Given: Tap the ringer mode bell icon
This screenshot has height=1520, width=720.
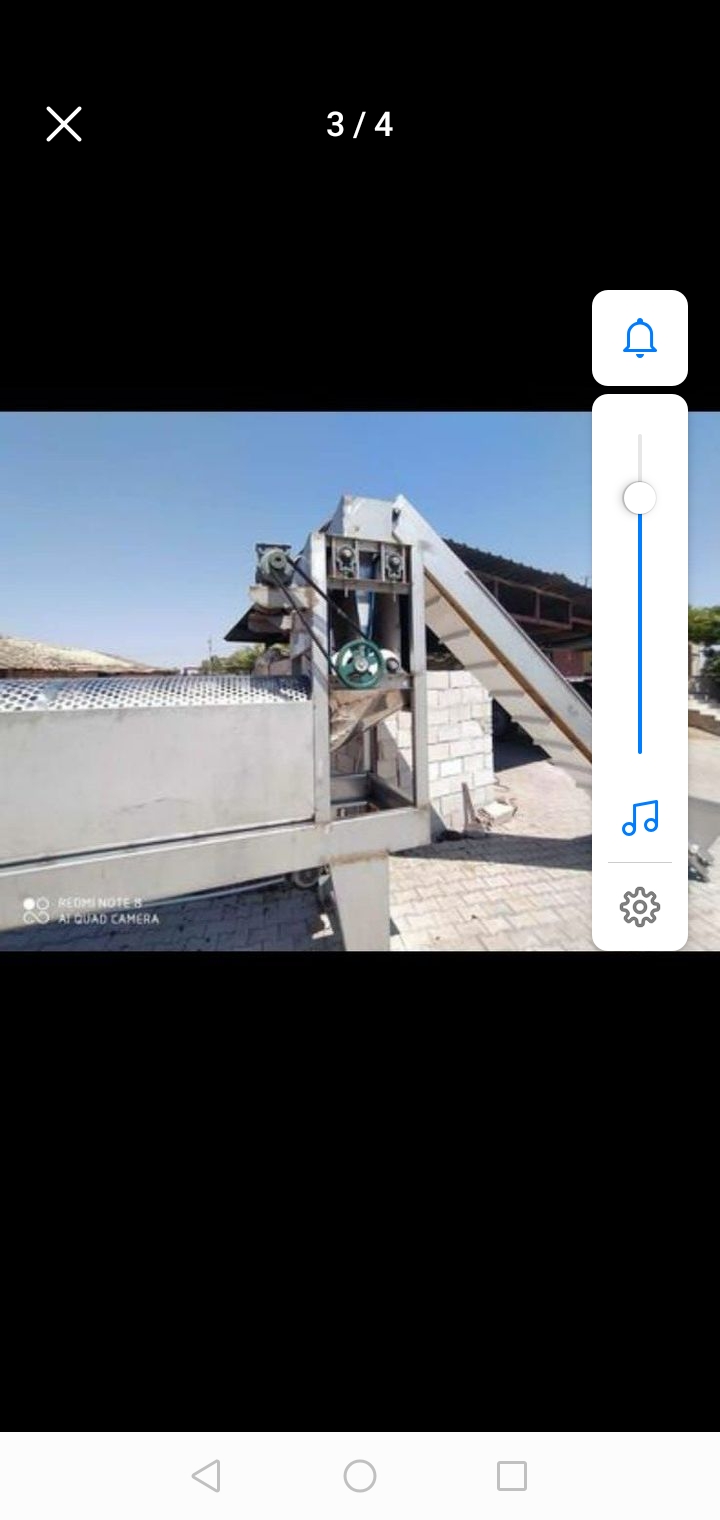Looking at the screenshot, I should (x=640, y=338).
